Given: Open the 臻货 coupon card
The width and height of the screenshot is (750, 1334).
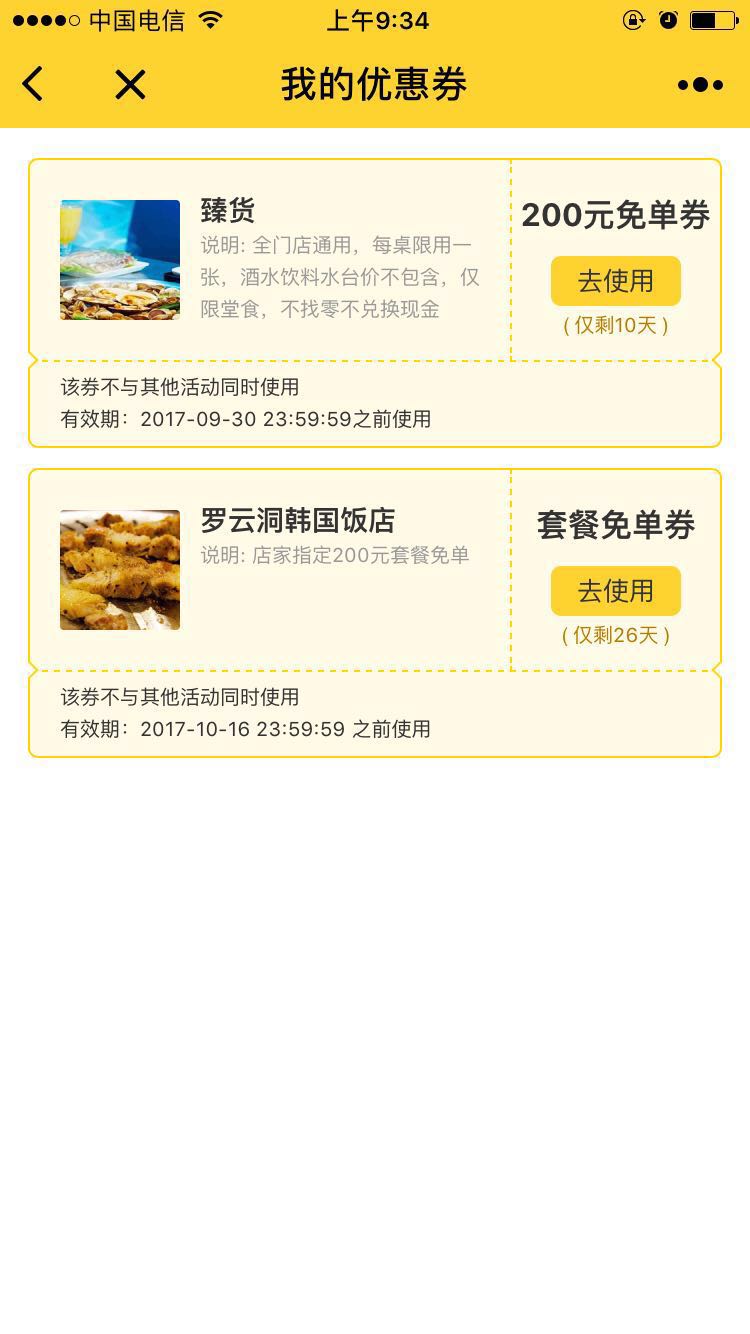Looking at the screenshot, I should (270, 260).
